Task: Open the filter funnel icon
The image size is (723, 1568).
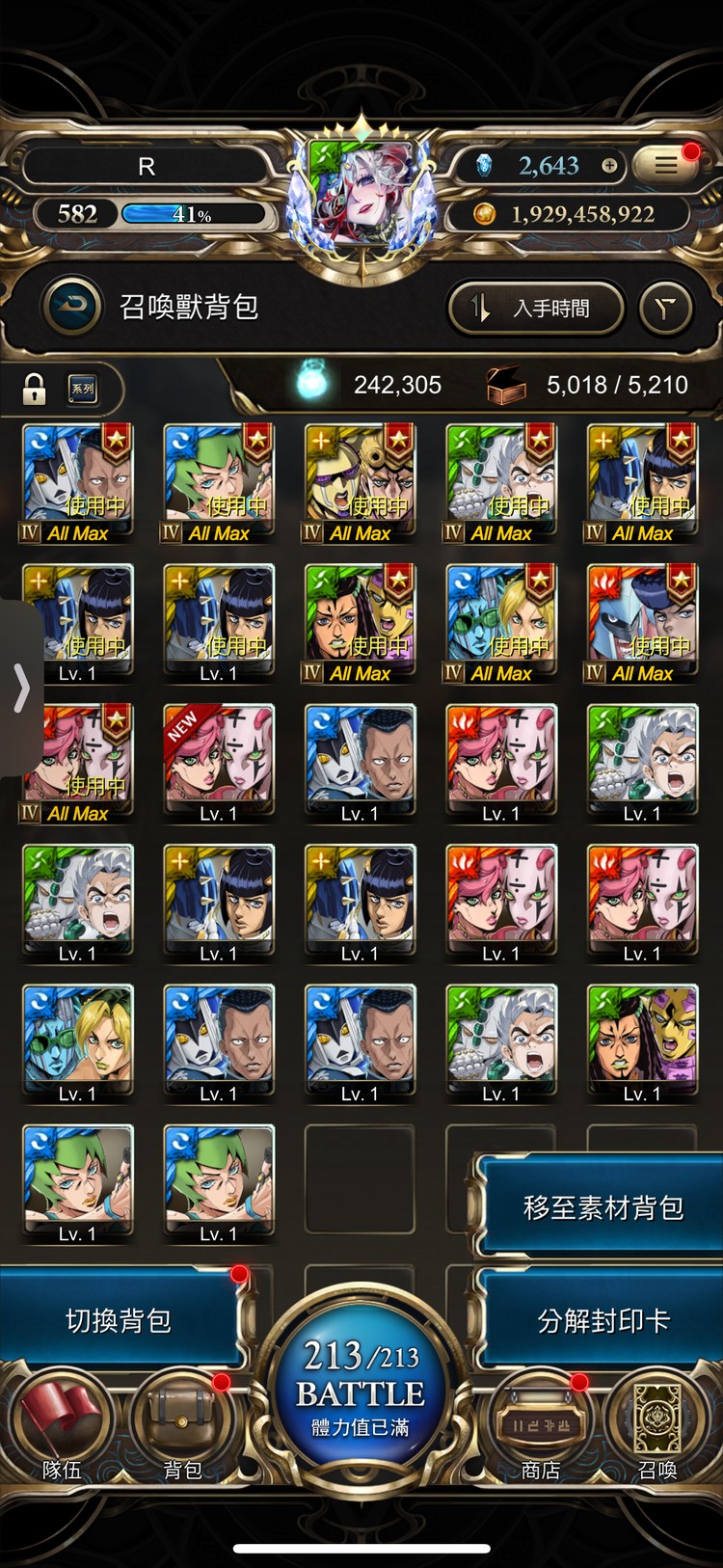Action: click(666, 309)
